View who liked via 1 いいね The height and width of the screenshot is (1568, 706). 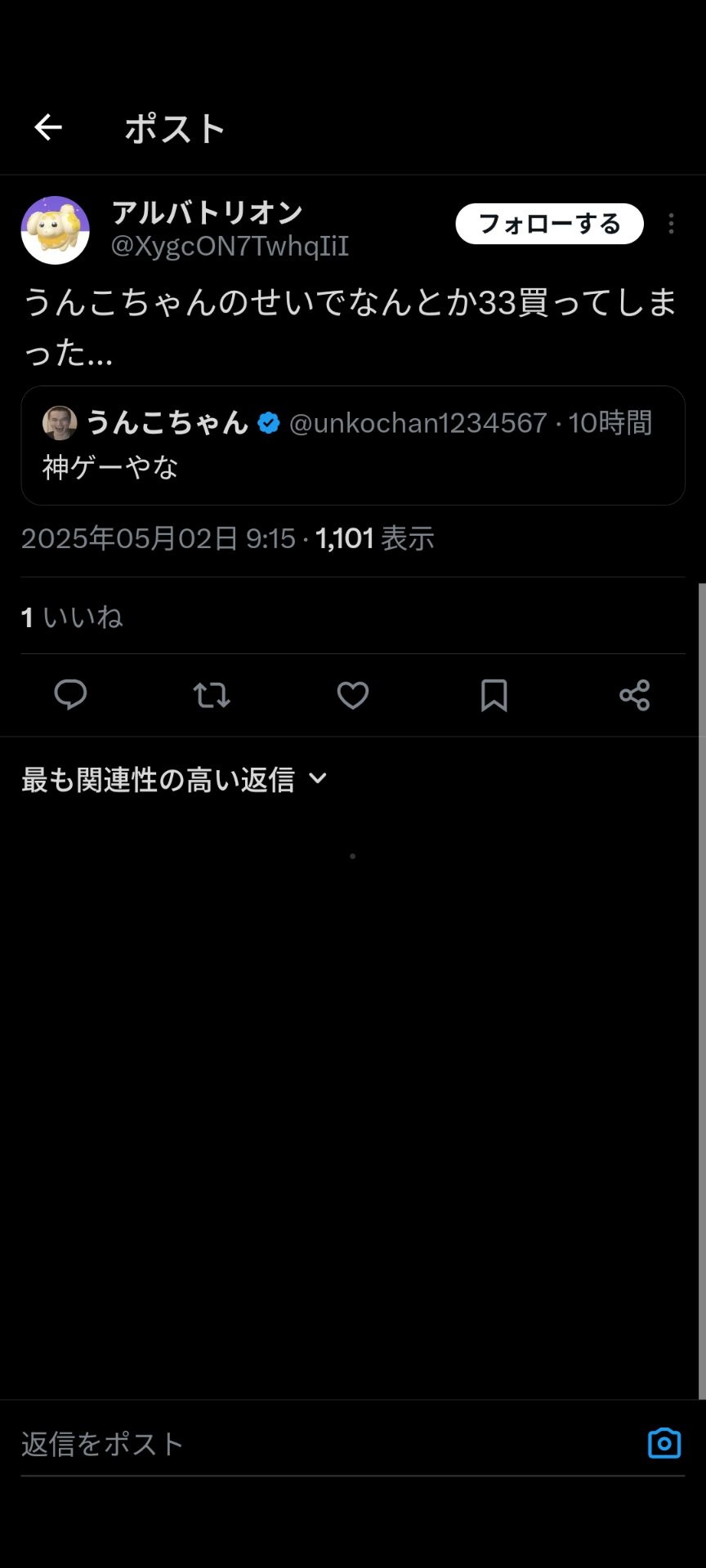(x=72, y=617)
